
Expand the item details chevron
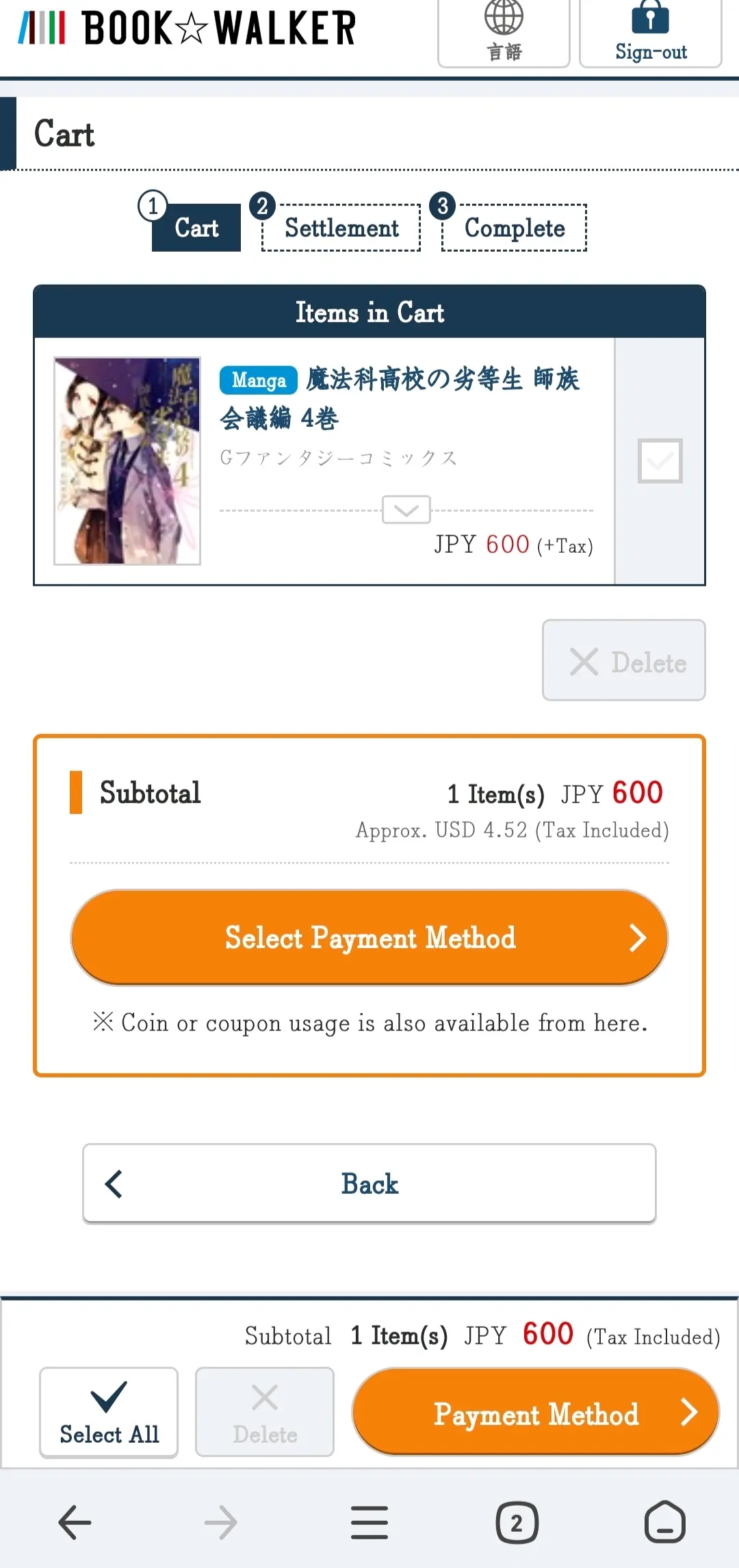click(406, 510)
